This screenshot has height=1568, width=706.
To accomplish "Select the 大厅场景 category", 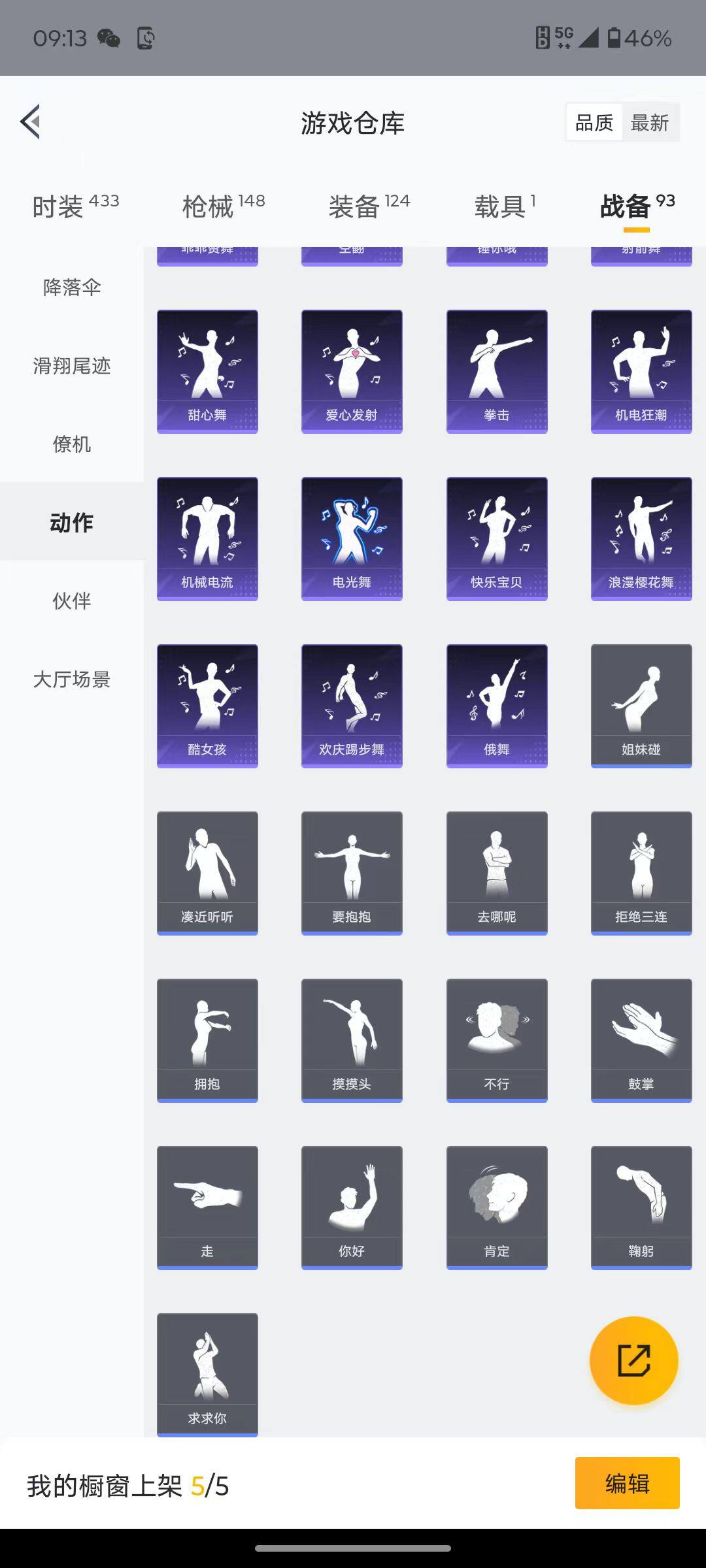I will point(72,680).
